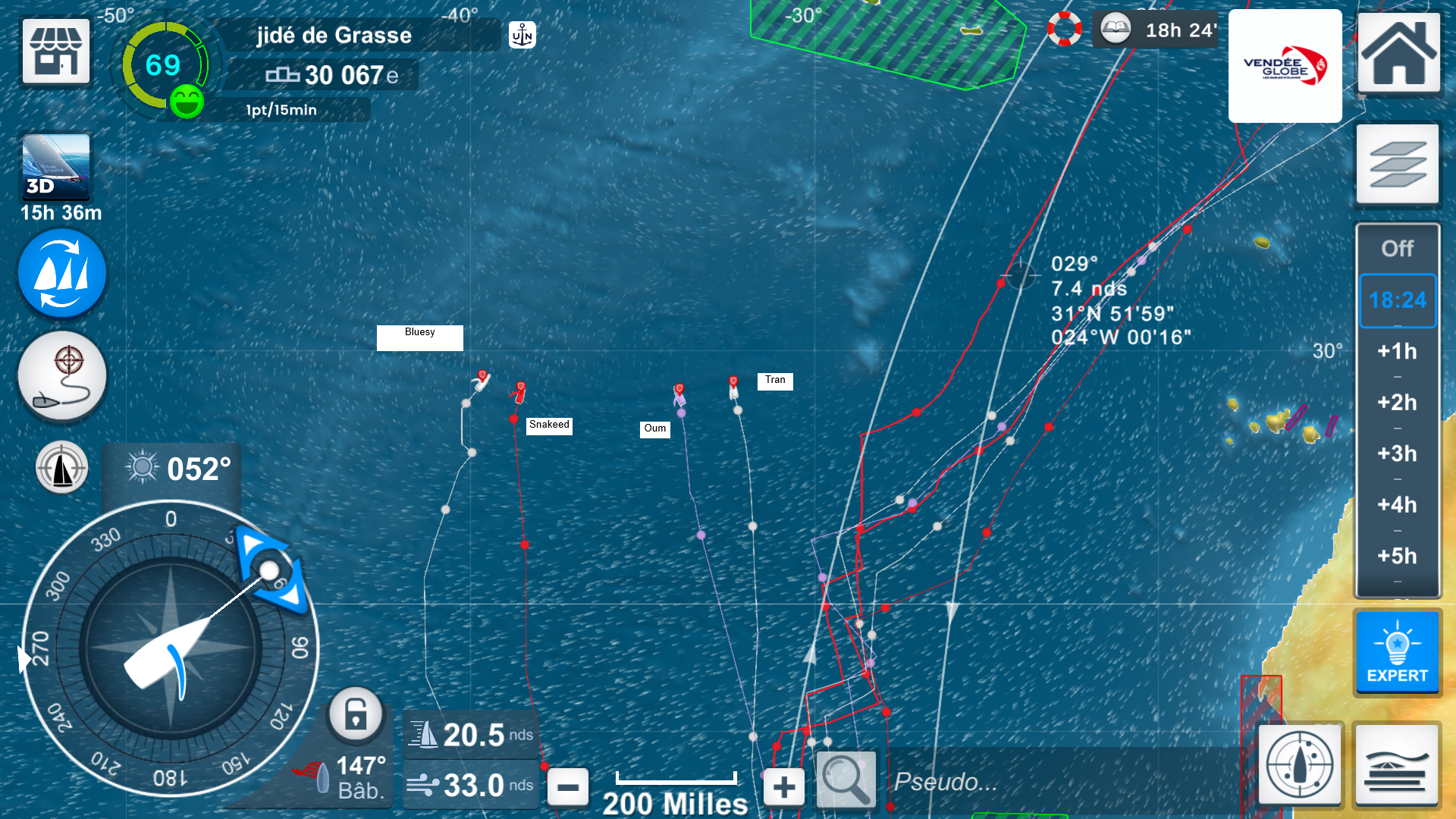The width and height of the screenshot is (1456, 819).
Task: Tap the Pseudo search field
Action: point(1062,782)
